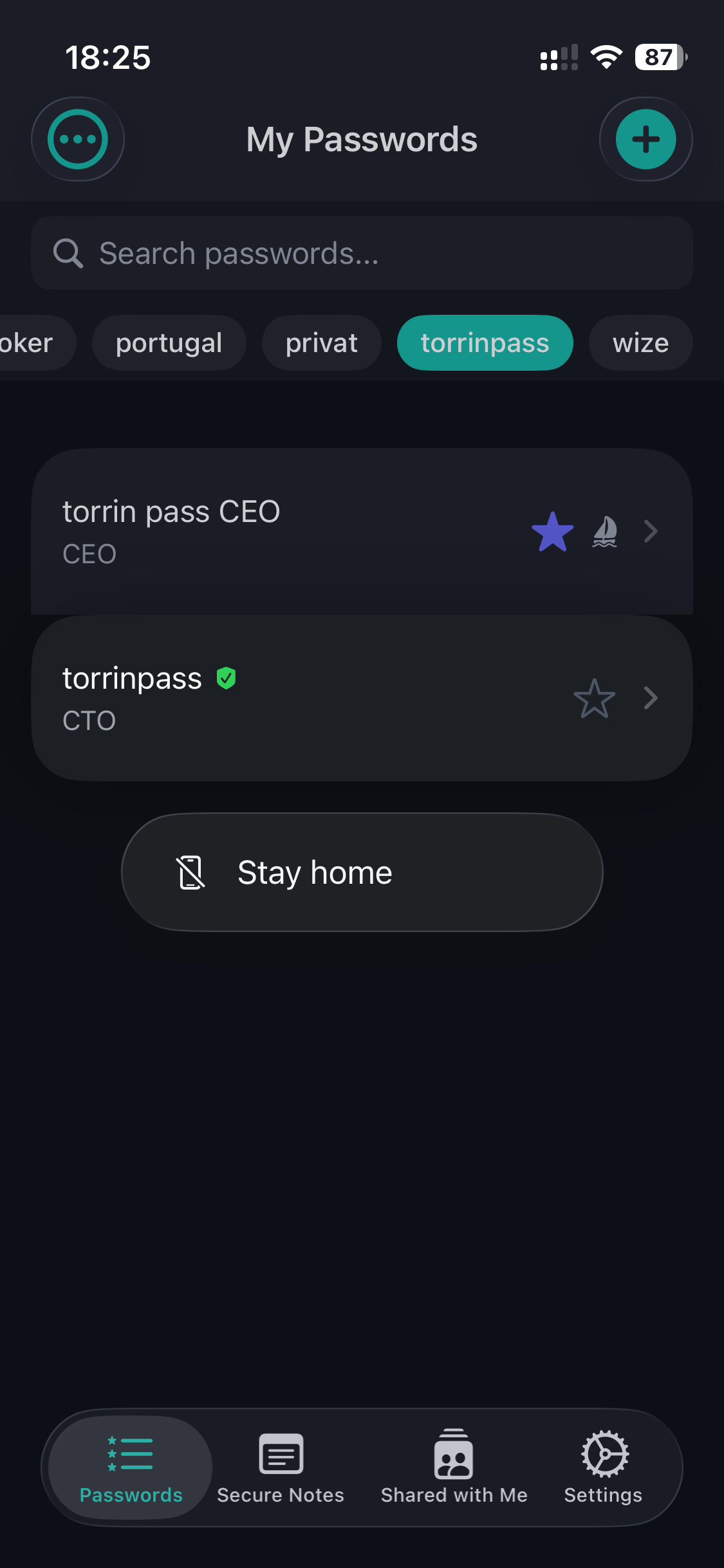Tap the green verified shield next to torrinpass

[227, 677]
